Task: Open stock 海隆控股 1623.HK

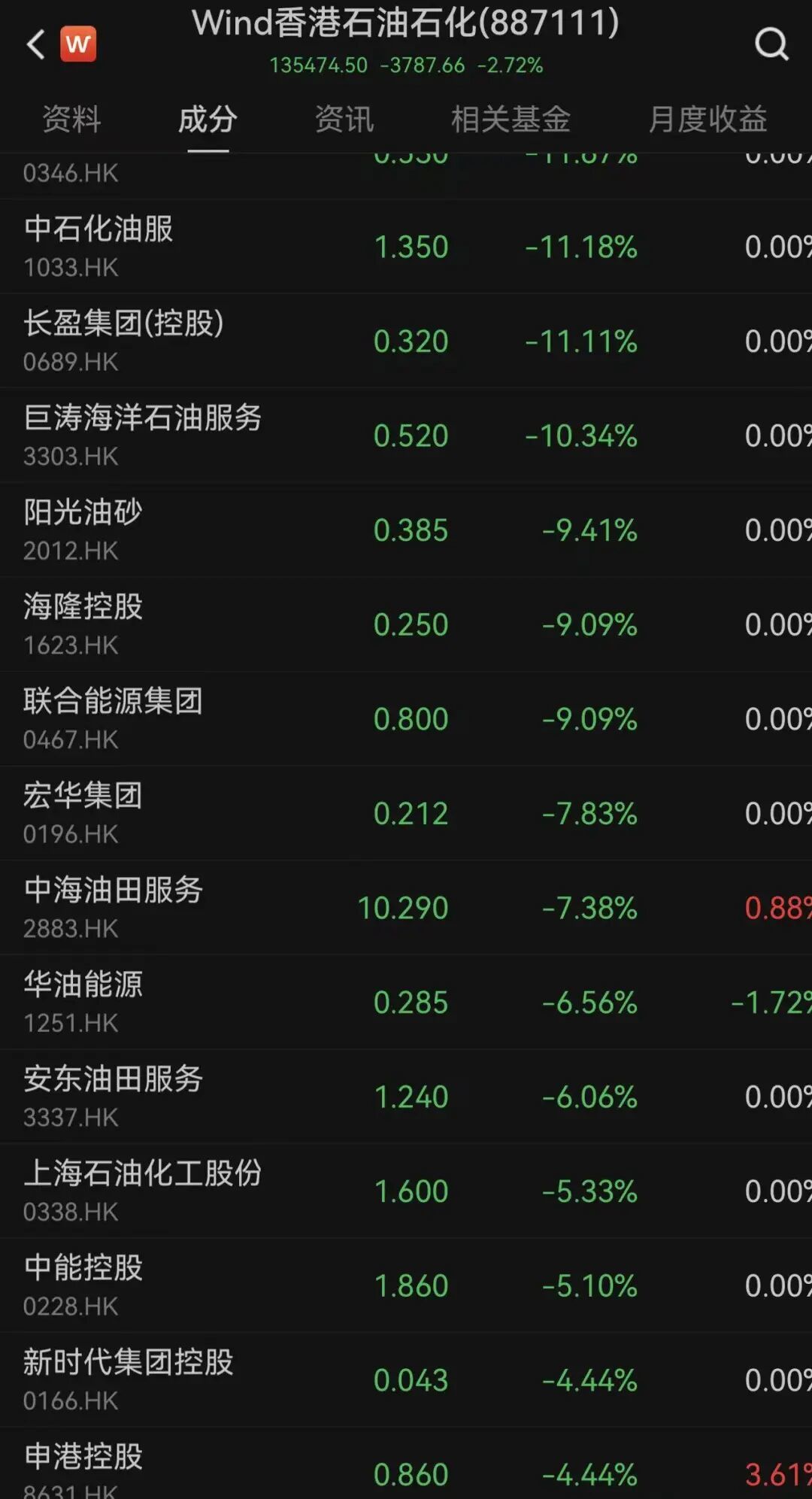Action: pos(406,624)
